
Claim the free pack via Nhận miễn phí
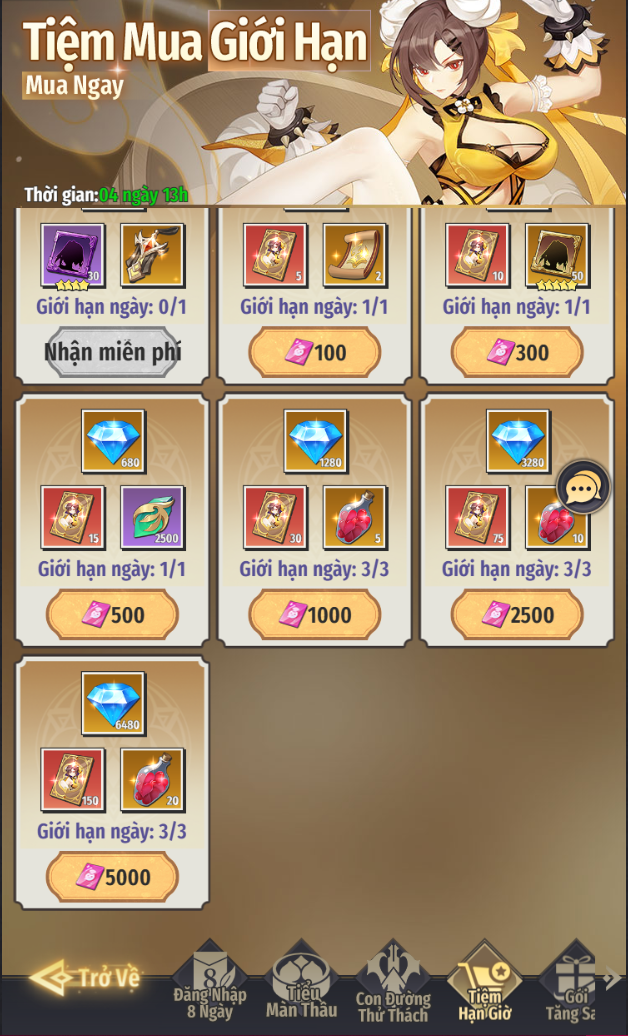112,352
